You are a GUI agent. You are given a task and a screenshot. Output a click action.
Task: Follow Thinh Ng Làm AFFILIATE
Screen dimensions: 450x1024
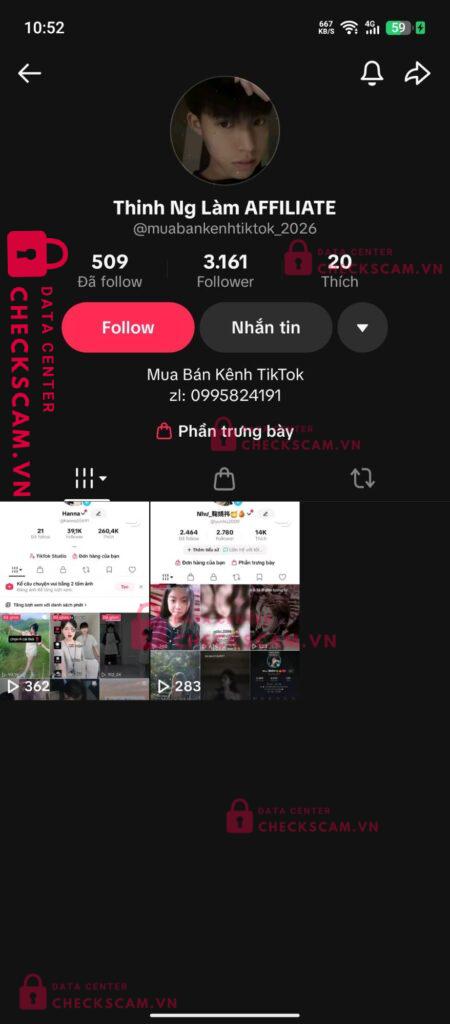coord(128,327)
